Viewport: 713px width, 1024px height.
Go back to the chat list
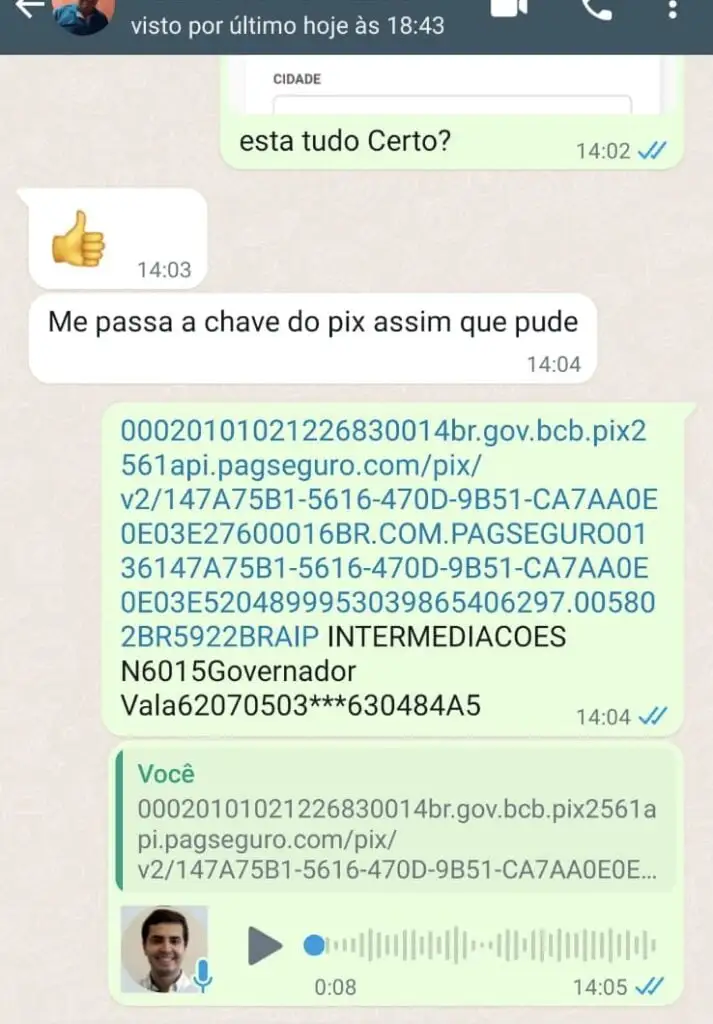pos(30,9)
